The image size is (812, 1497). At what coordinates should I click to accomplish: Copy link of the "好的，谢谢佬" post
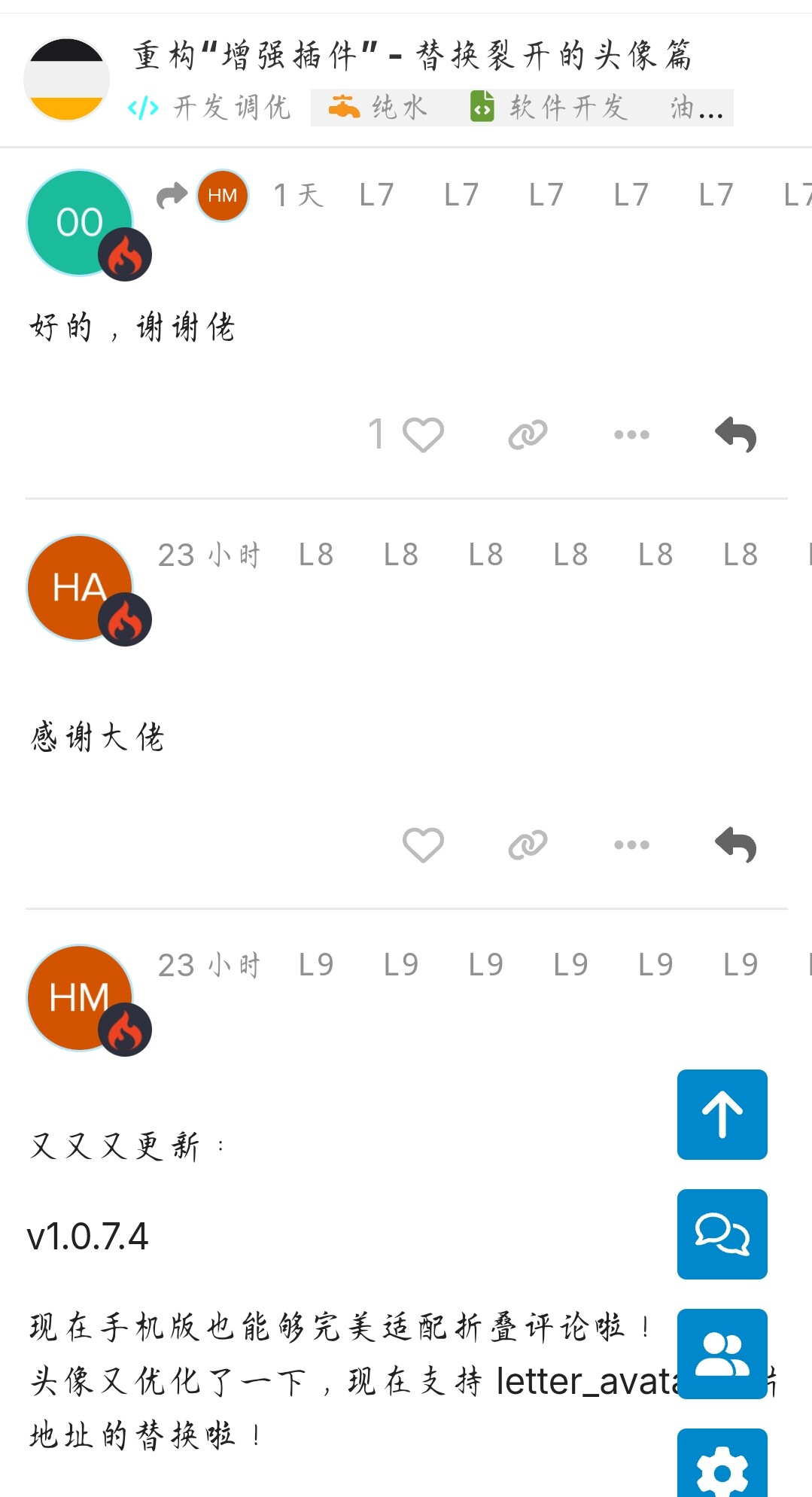(x=528, y=434)
